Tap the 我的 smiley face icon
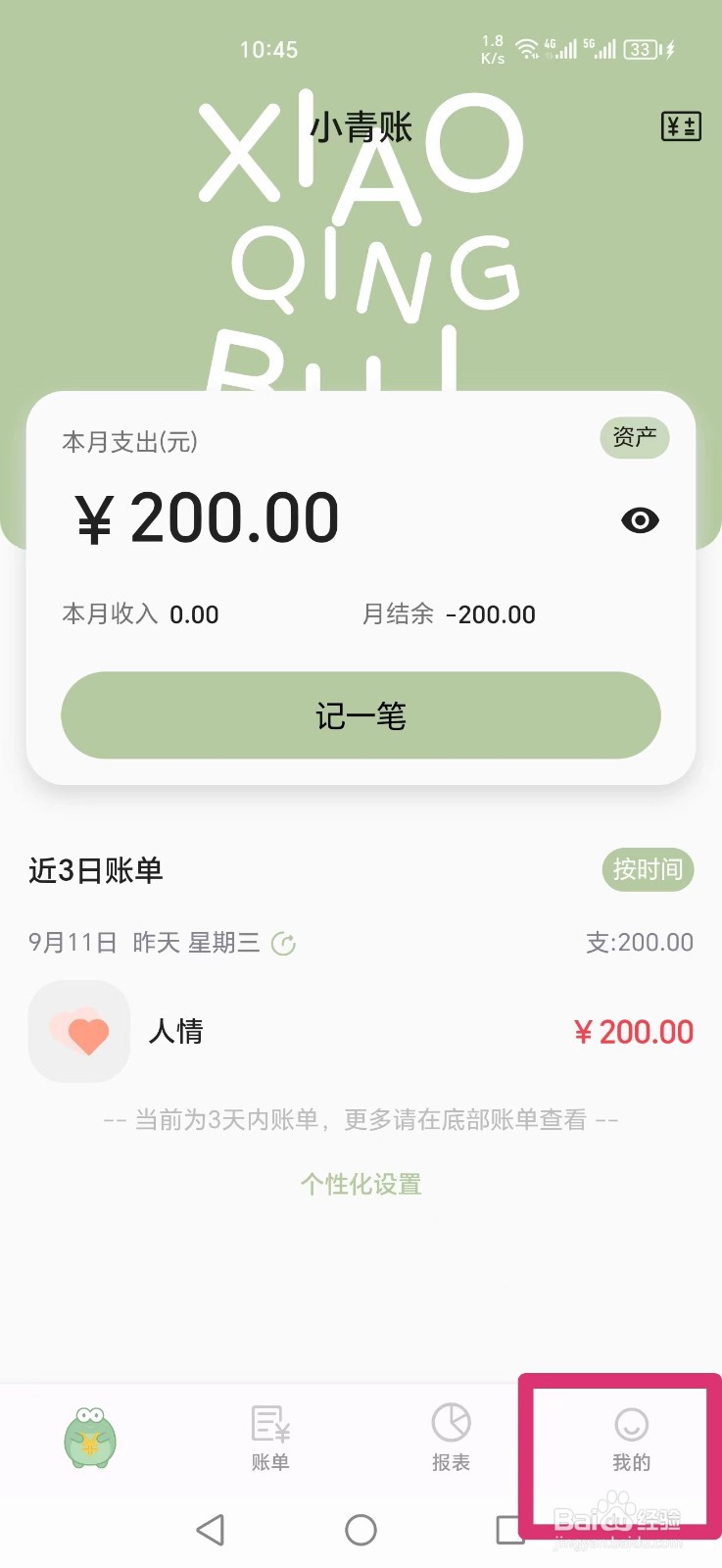This screenshot has width=722, height=1568. (630, 1423)
